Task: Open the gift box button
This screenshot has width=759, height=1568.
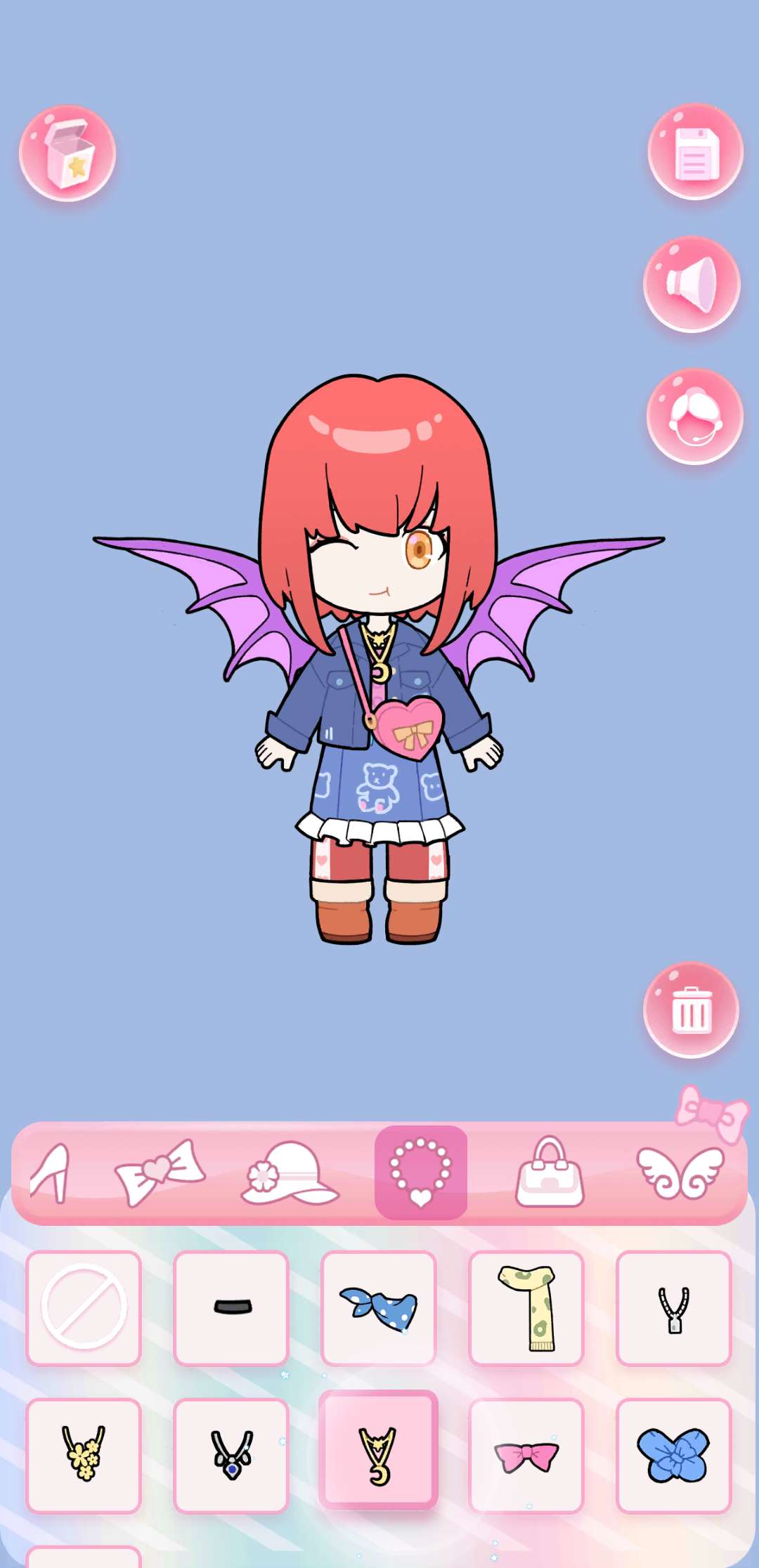Action: click(67, 153)
